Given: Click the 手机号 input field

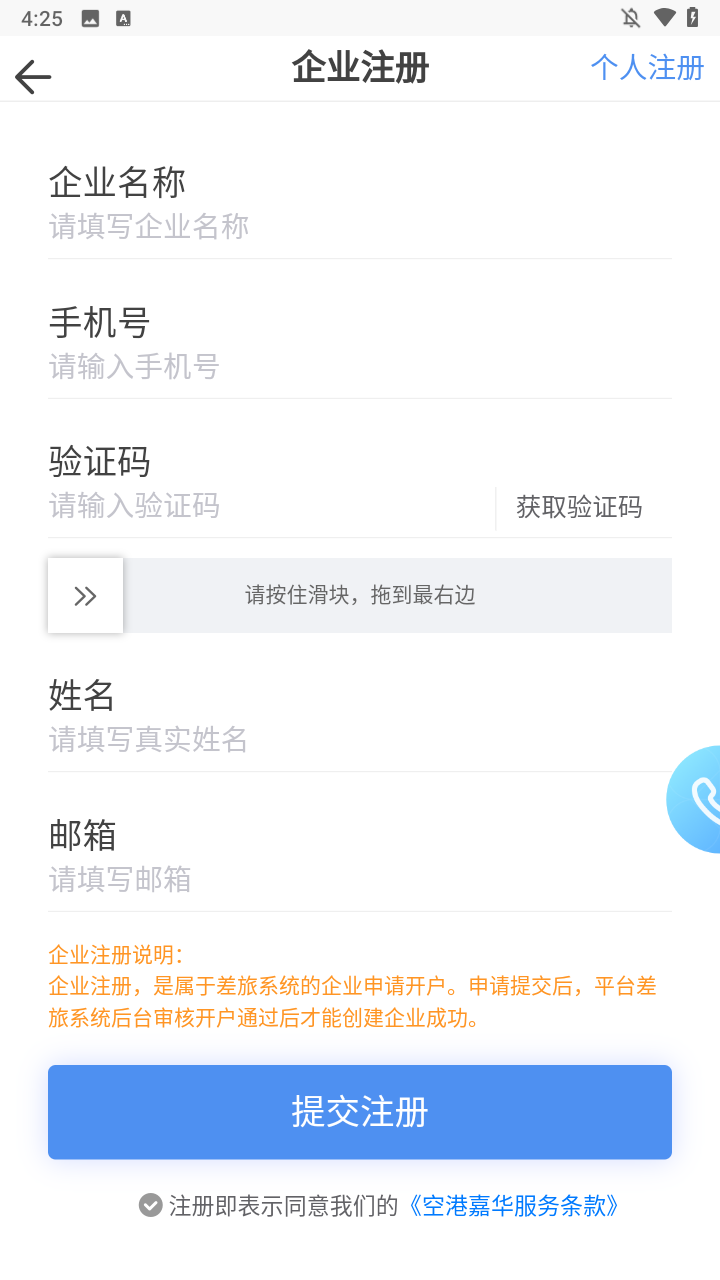Looking at the screenshot, I should pos(300,366).
